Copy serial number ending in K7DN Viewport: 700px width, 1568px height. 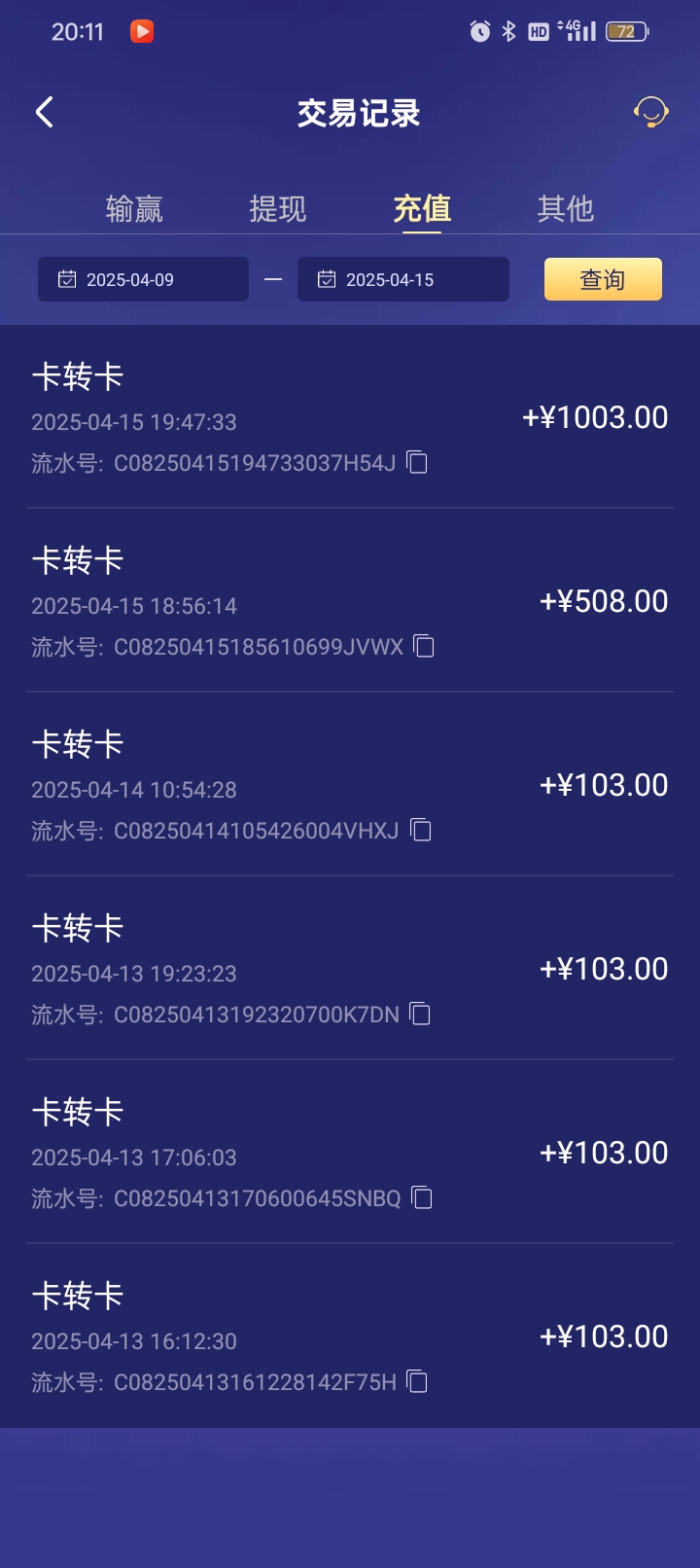pos(420,1015)
